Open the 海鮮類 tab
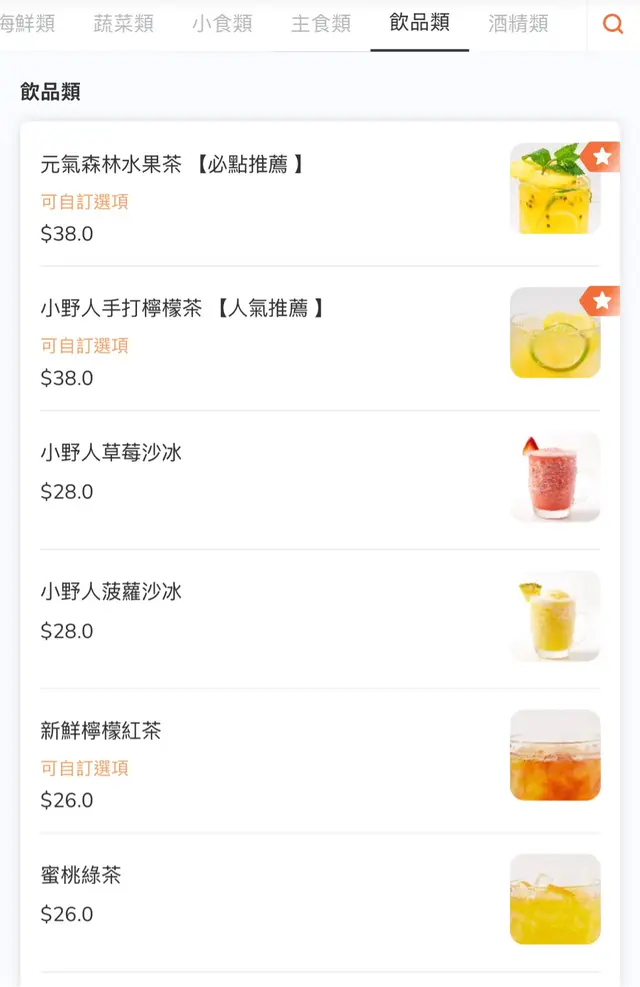Image resolution: width=640 pixels, height=987 pixels. [28, 24]
